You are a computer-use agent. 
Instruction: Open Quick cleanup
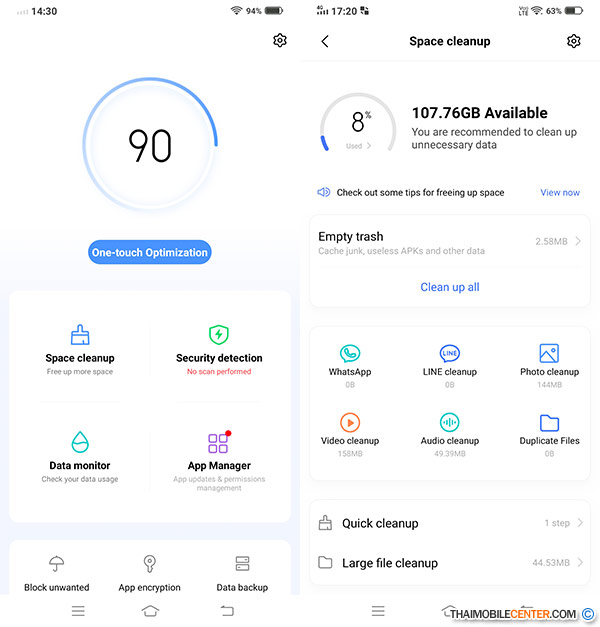click(450, 523)
